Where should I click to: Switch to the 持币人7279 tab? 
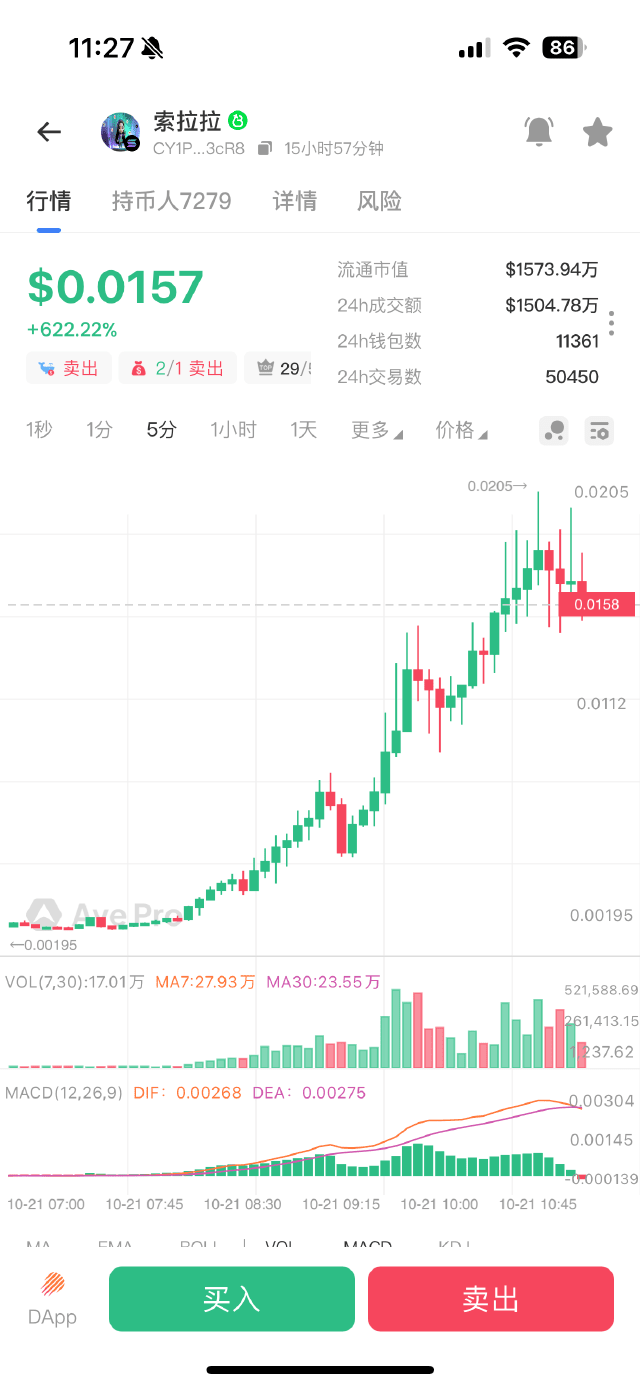171,201
